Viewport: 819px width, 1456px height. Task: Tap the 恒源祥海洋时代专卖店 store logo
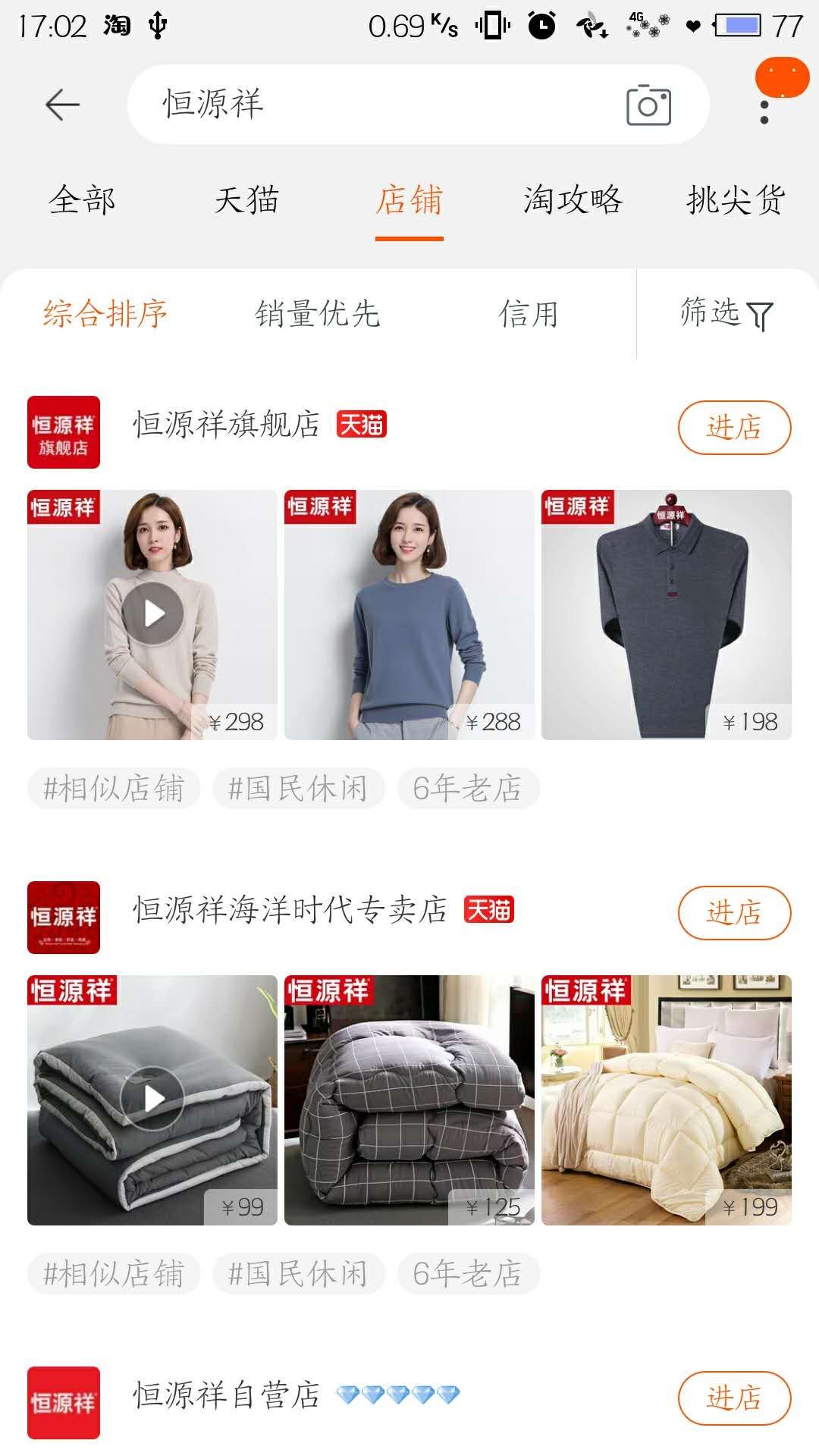pos(63,915)
